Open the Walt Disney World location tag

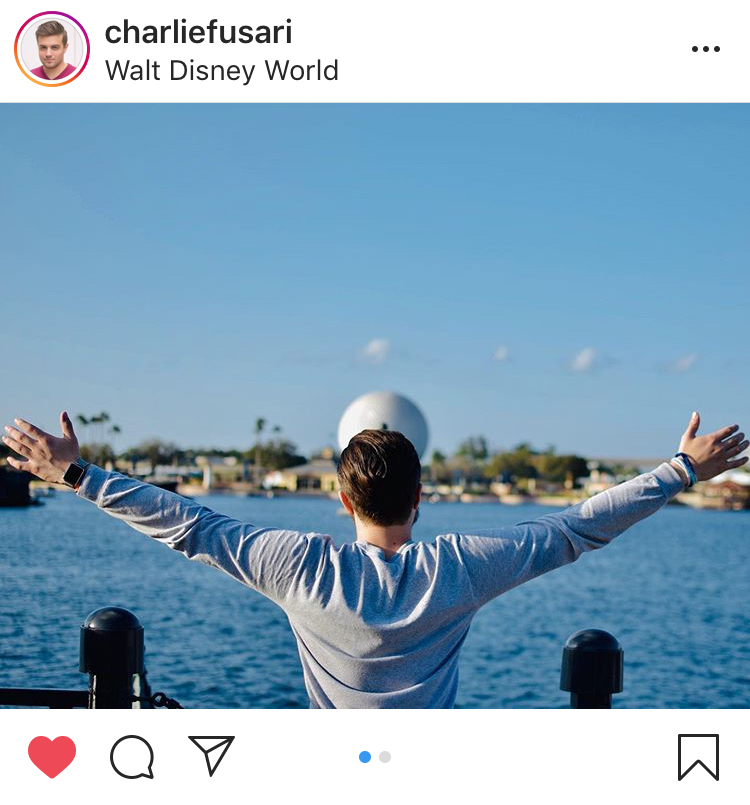pos(221,71)
